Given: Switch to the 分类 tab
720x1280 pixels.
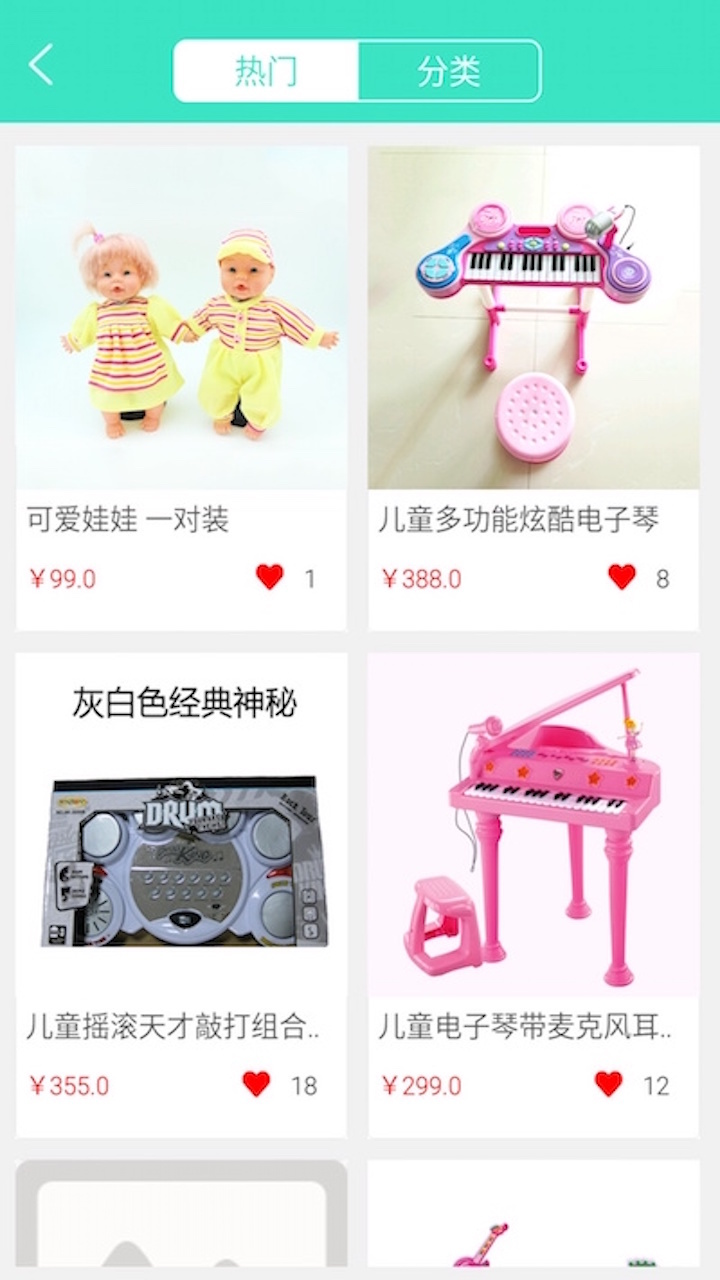Looking at the screenshot, I should coord(449,71).
